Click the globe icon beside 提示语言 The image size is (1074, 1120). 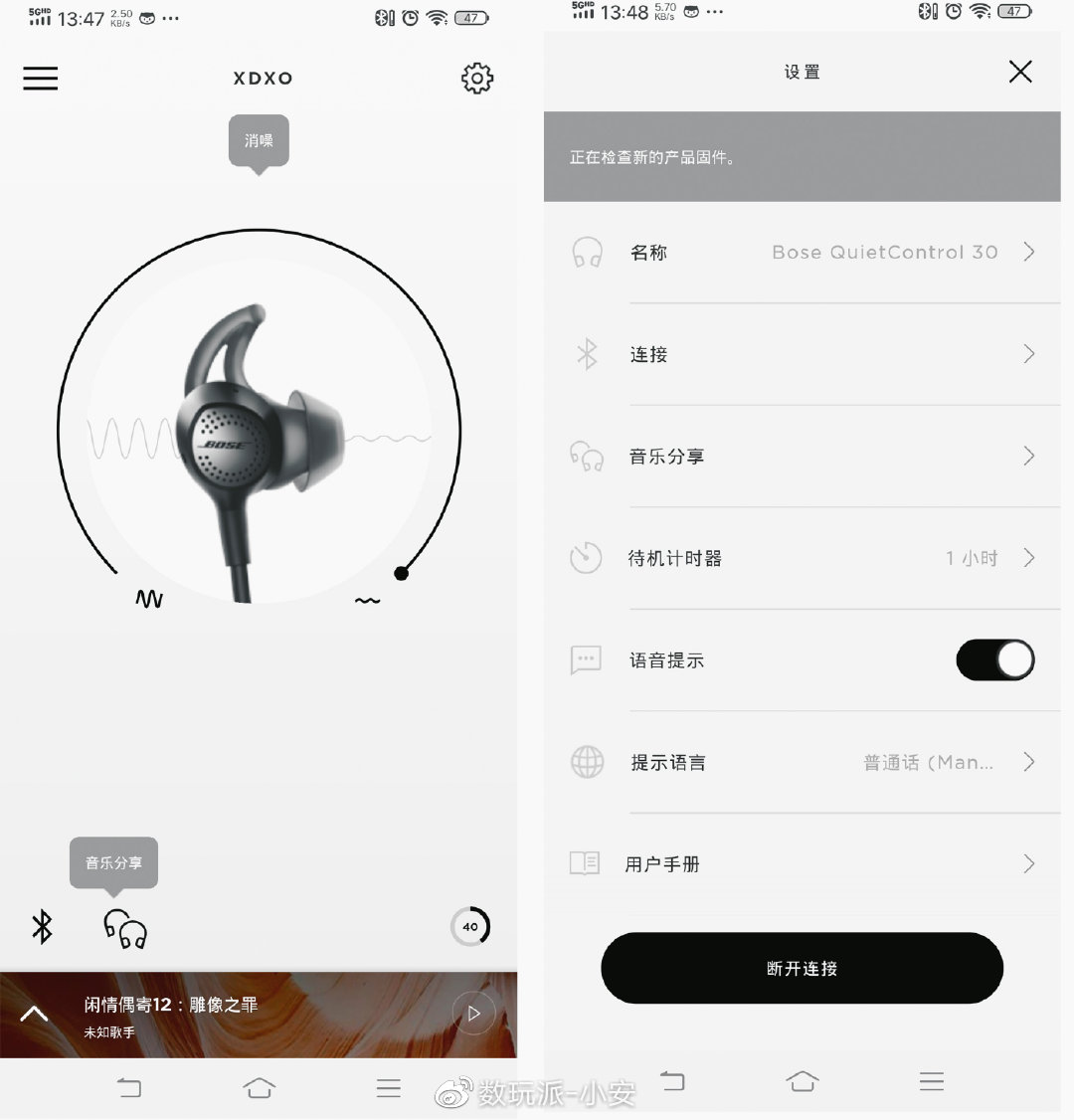[587, 762]
